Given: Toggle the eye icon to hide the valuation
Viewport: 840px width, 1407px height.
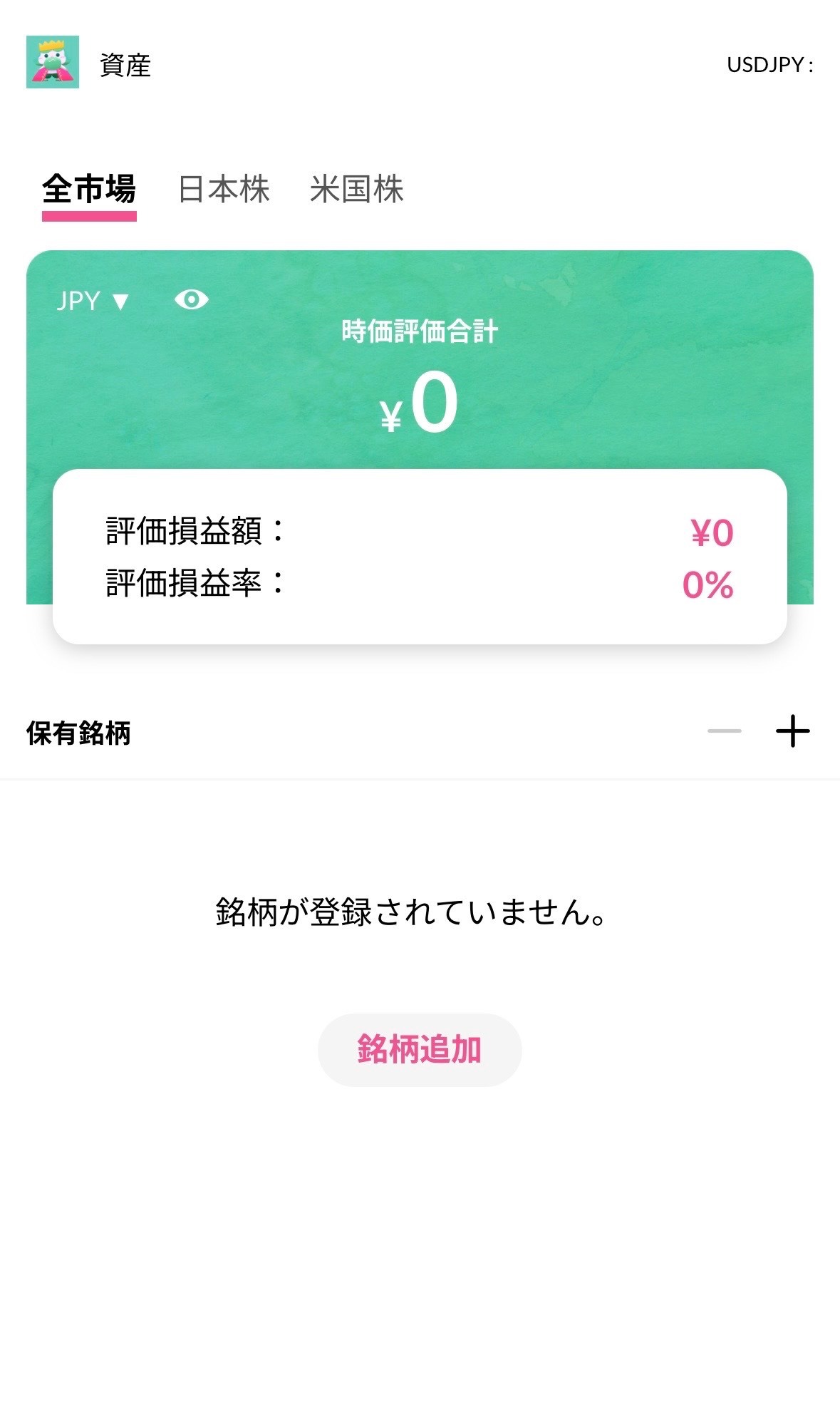Looking at the screenshot, I should click(191, 300).
